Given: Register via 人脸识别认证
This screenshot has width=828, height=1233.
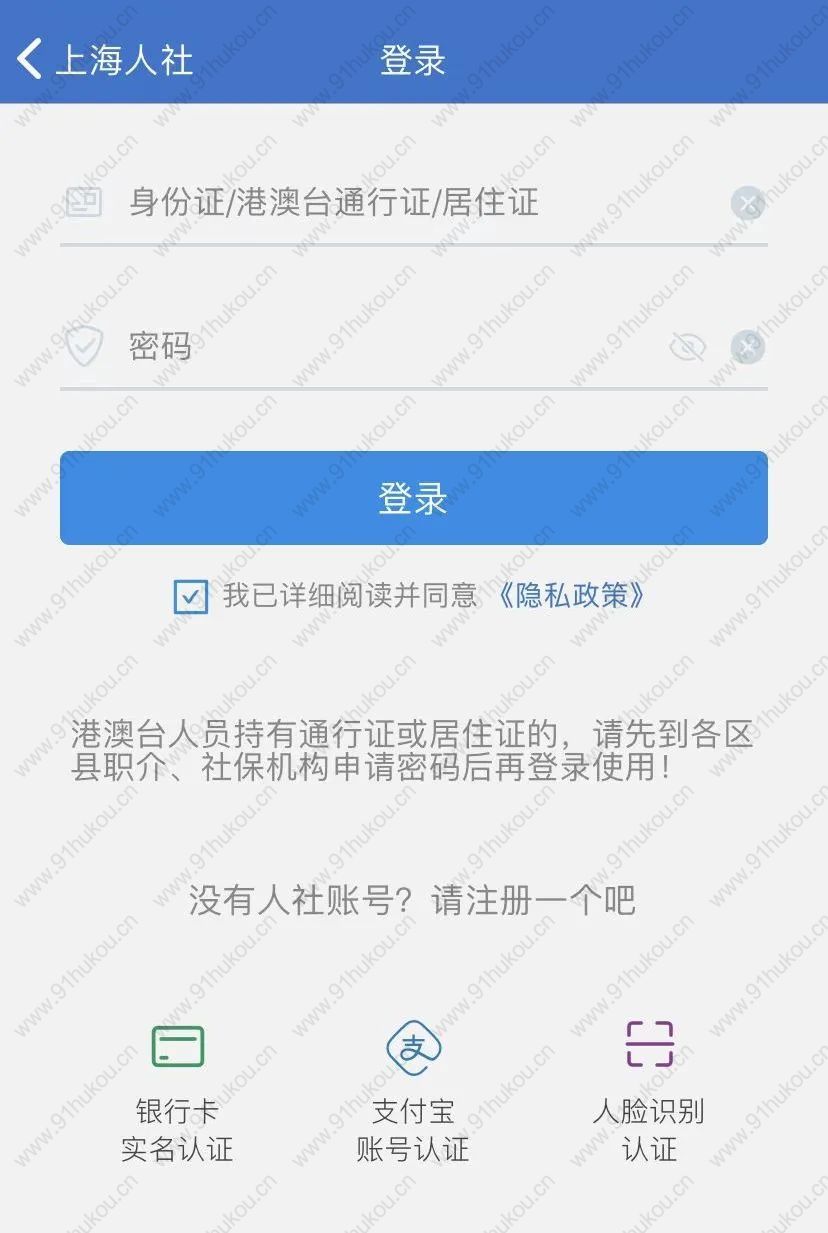Looking at the screenshot, I should pyautogui.click(x=649, y=1090).
